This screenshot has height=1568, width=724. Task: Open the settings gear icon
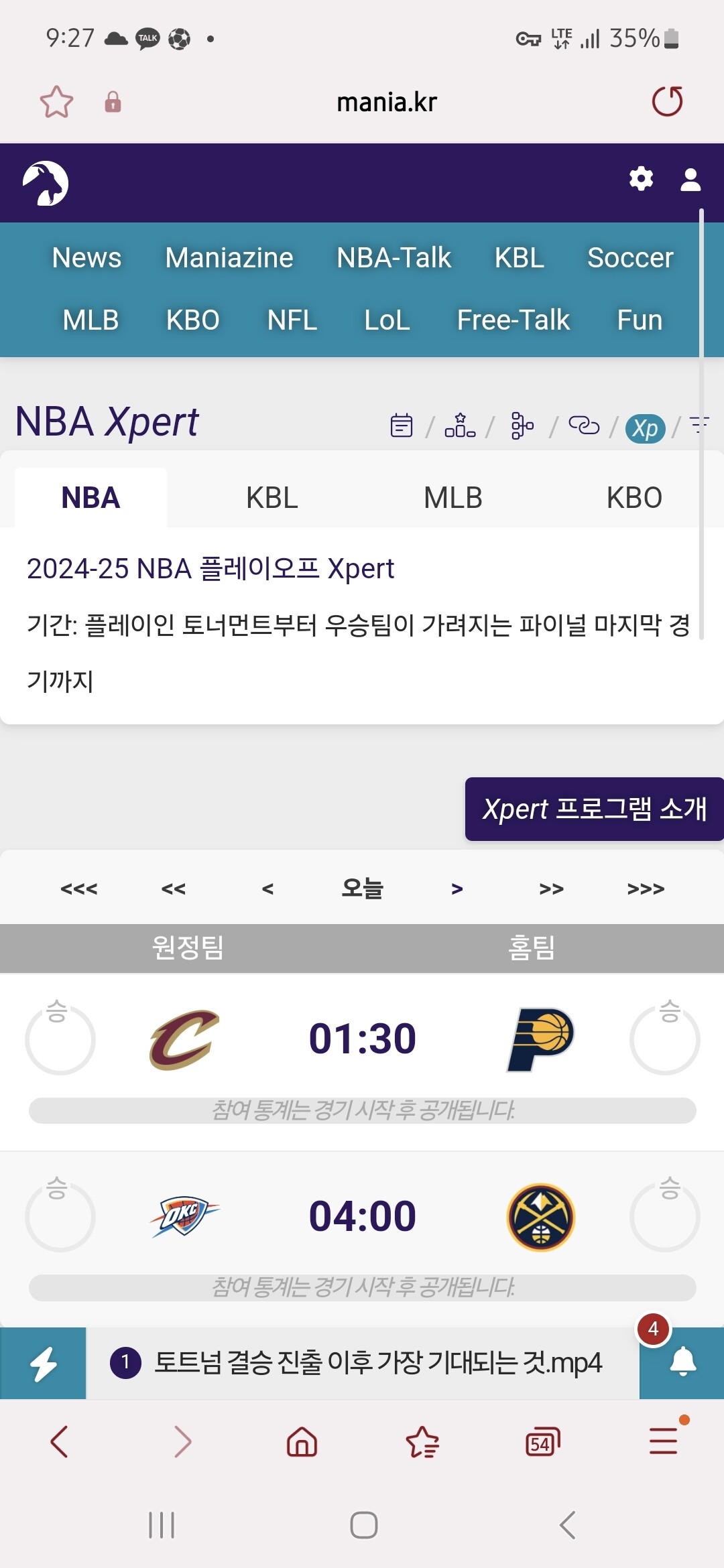(641, 179)
